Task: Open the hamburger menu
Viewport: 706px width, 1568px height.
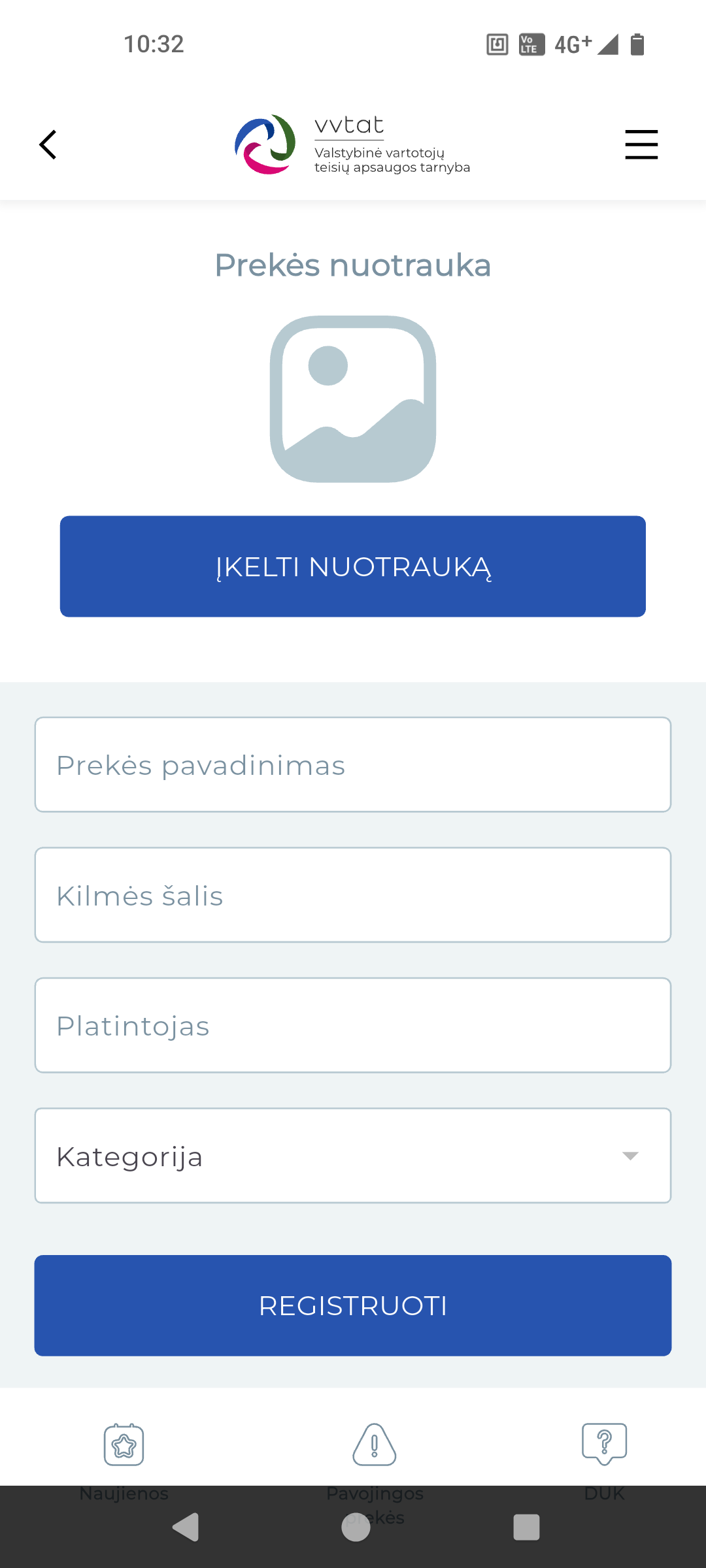Action: click(x=641, y=144)
